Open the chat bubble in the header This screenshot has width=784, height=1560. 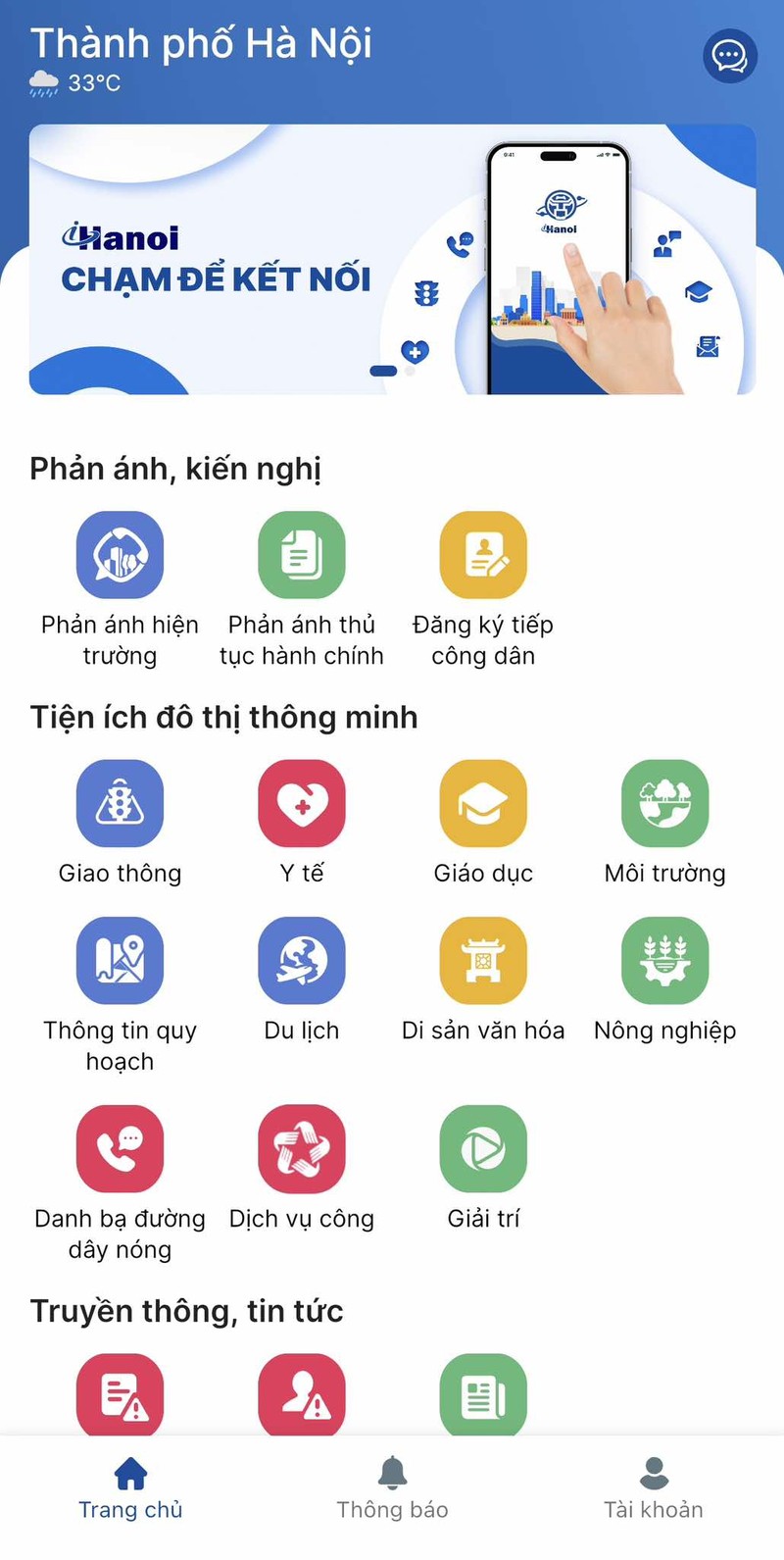[x=729, y=56]
